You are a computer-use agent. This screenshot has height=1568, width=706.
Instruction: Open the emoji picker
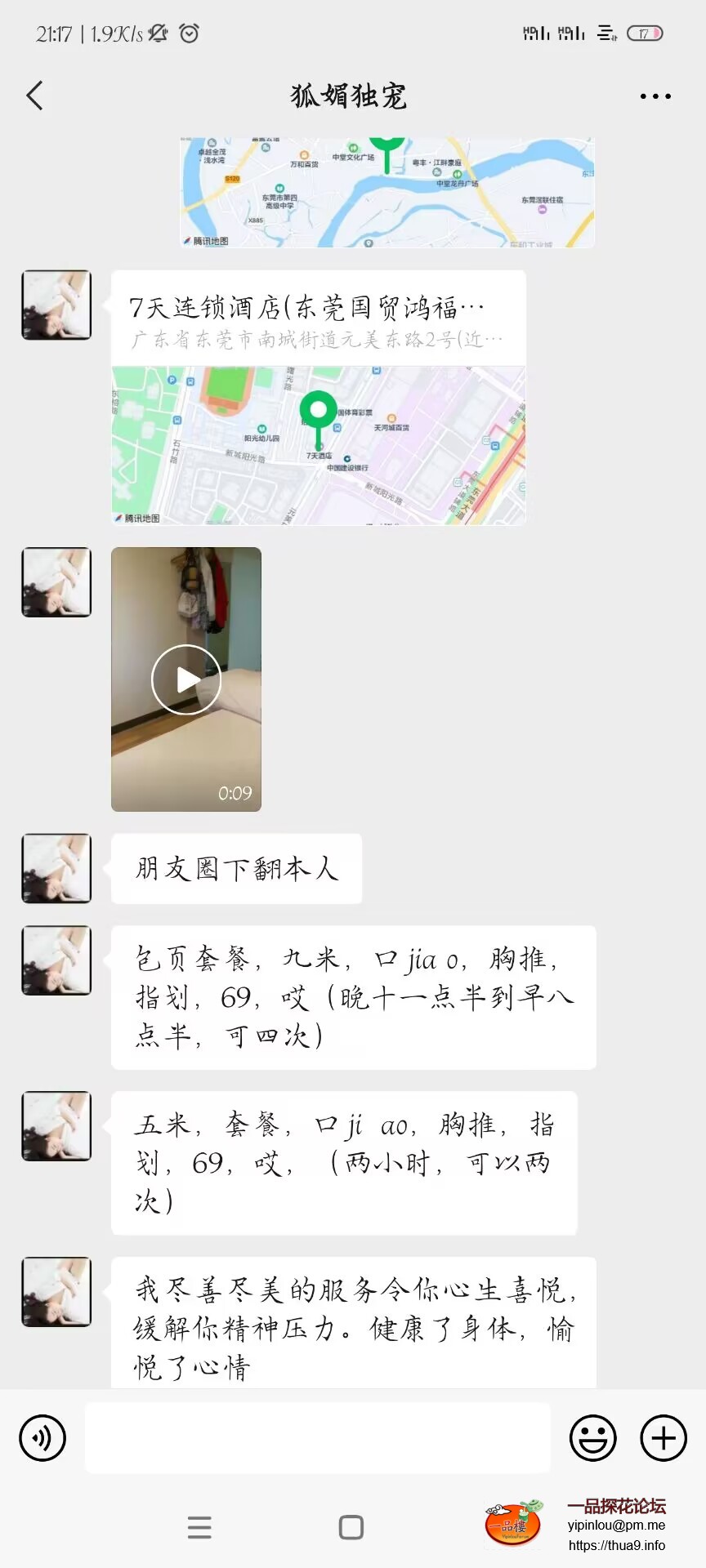[593, 1437]
